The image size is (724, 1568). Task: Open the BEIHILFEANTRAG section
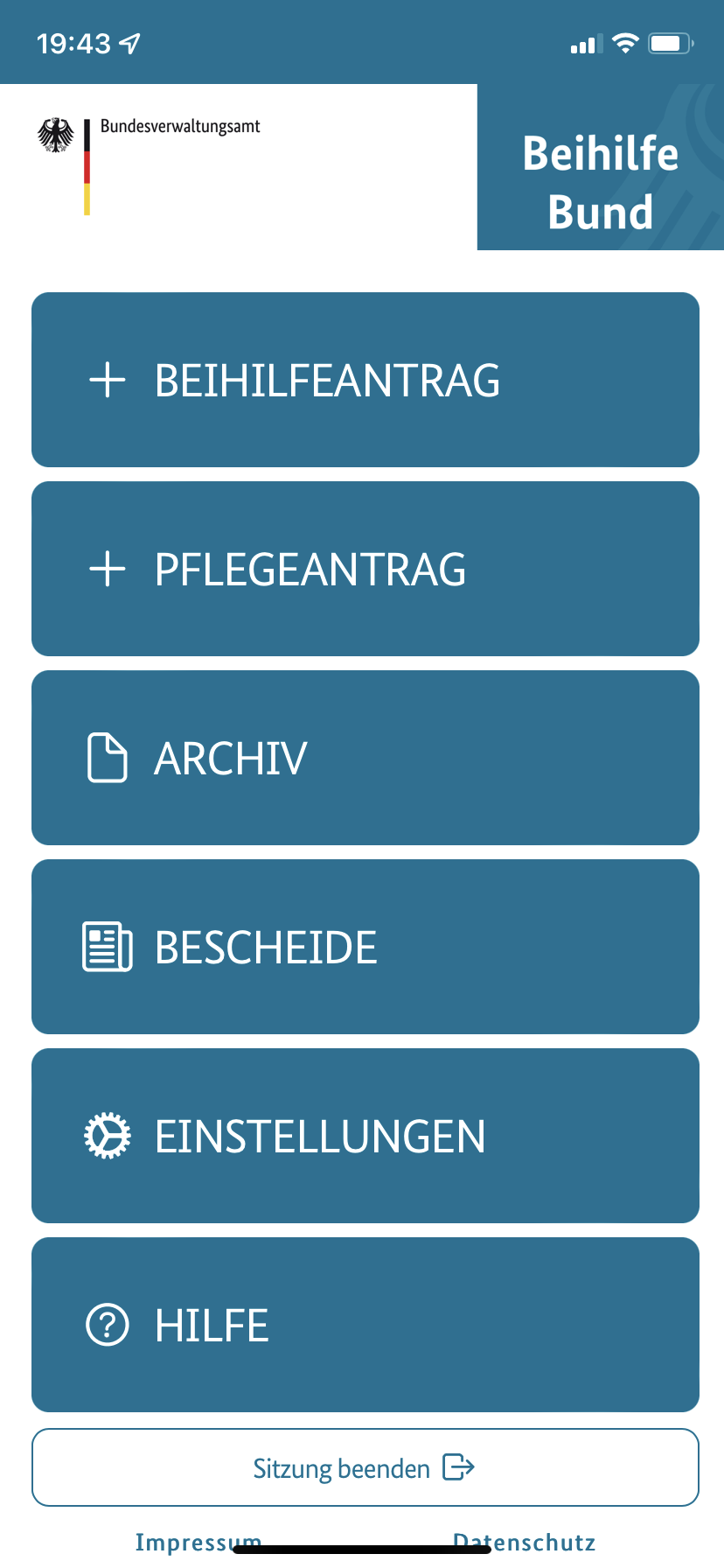coord(362,380)
